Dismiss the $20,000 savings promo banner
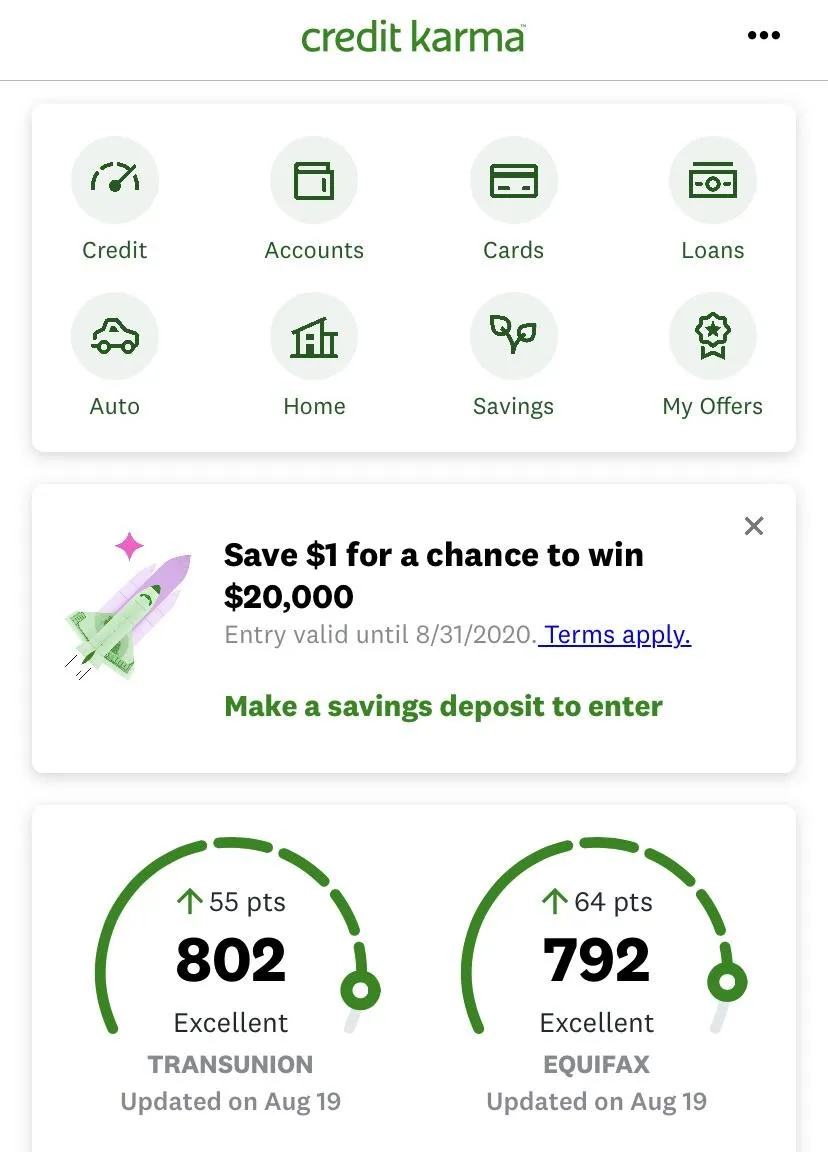 pyautogui.click(x=754, y=526)
